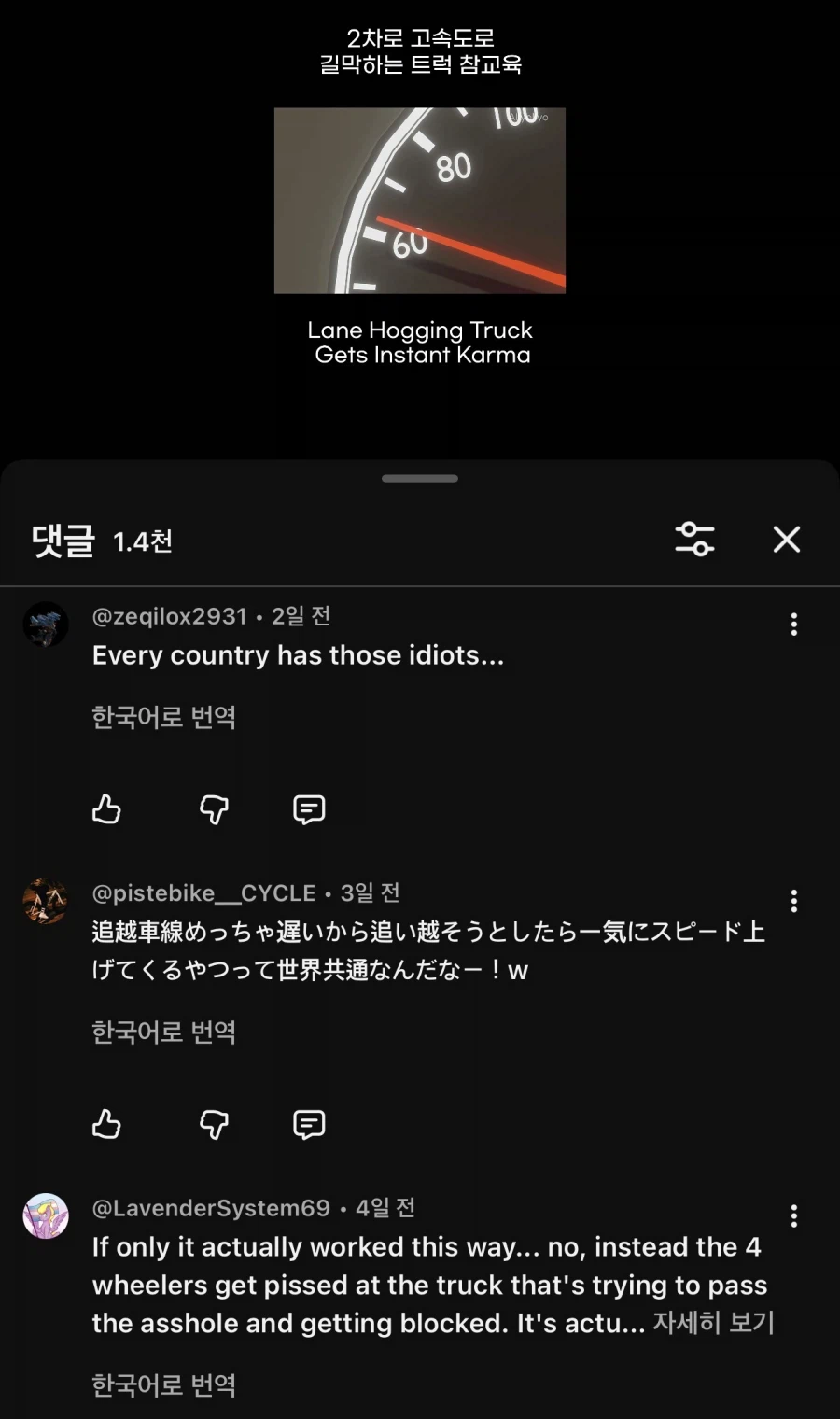Open options menu for @pistebike__CYCLE's comment
This screenshot has height=1419, width=840.
[x=794, y=901]
